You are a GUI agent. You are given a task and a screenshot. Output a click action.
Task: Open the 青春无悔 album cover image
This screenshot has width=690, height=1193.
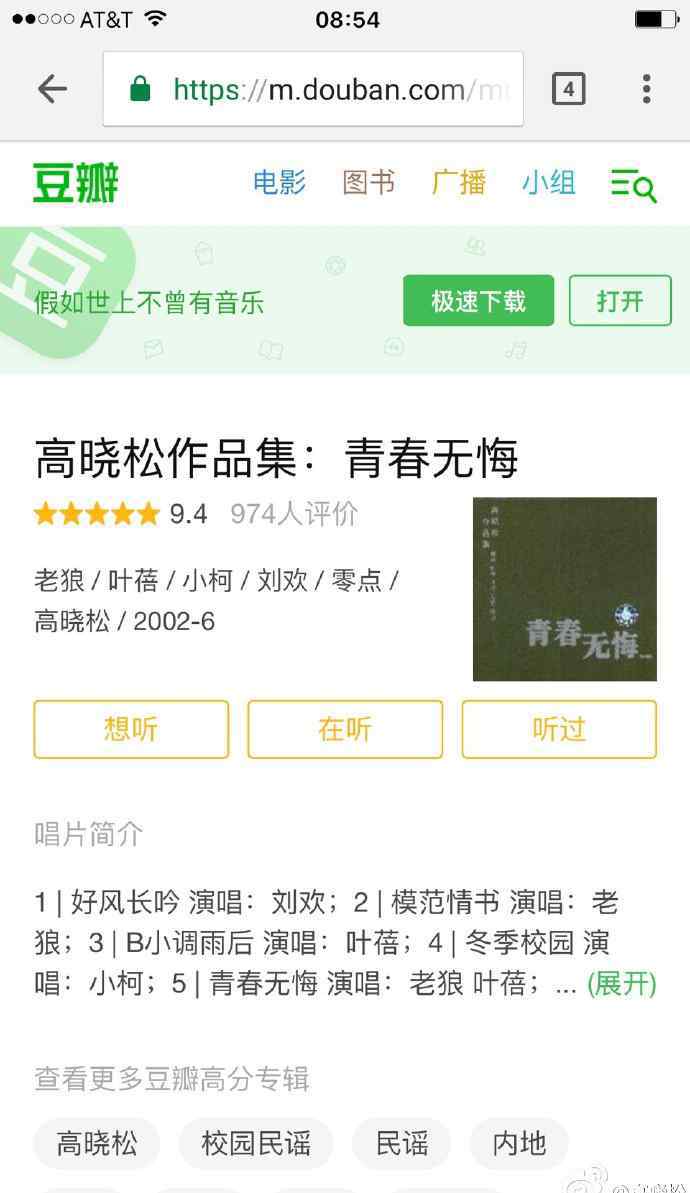pyautogui.click(x=564, y=589)
